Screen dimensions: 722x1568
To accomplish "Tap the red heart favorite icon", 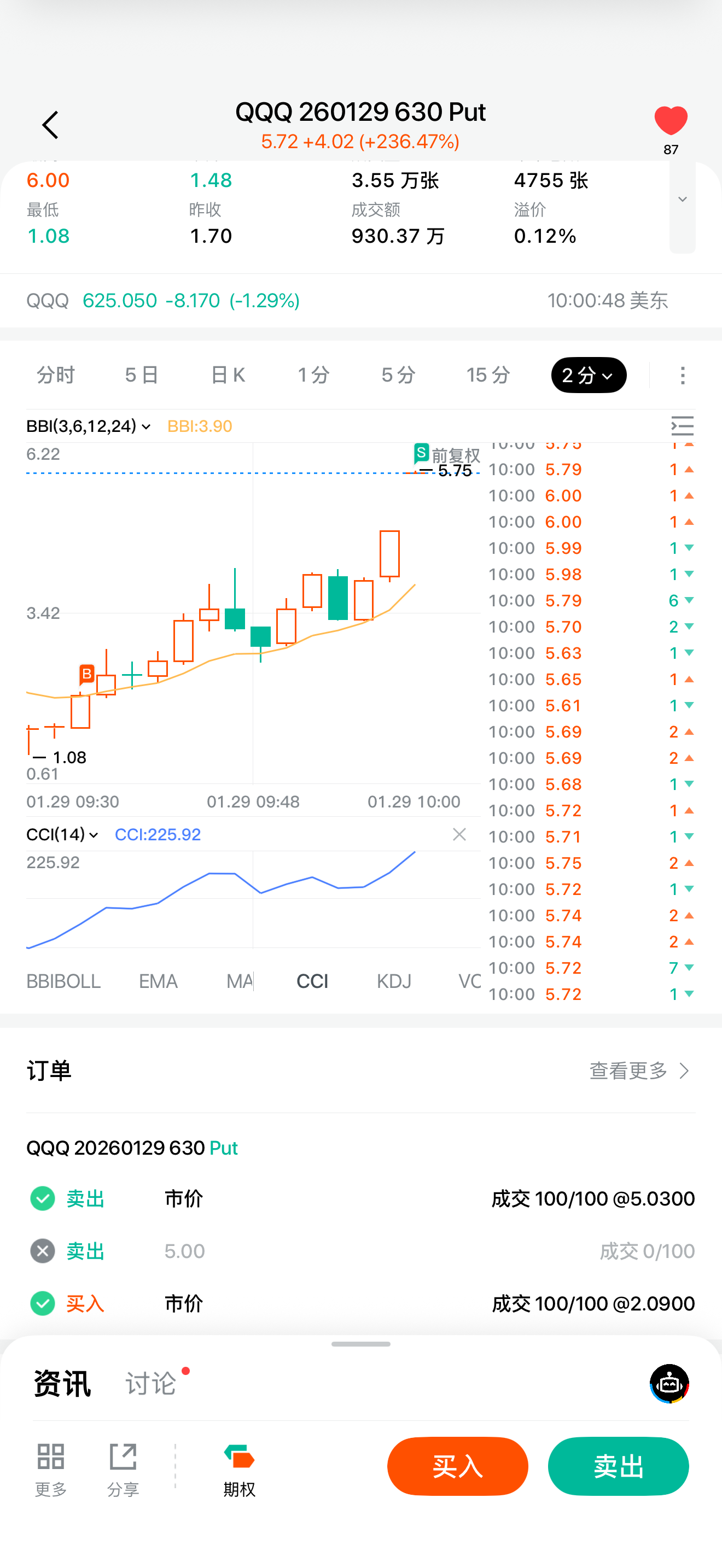I will click(x=670, y=120).
